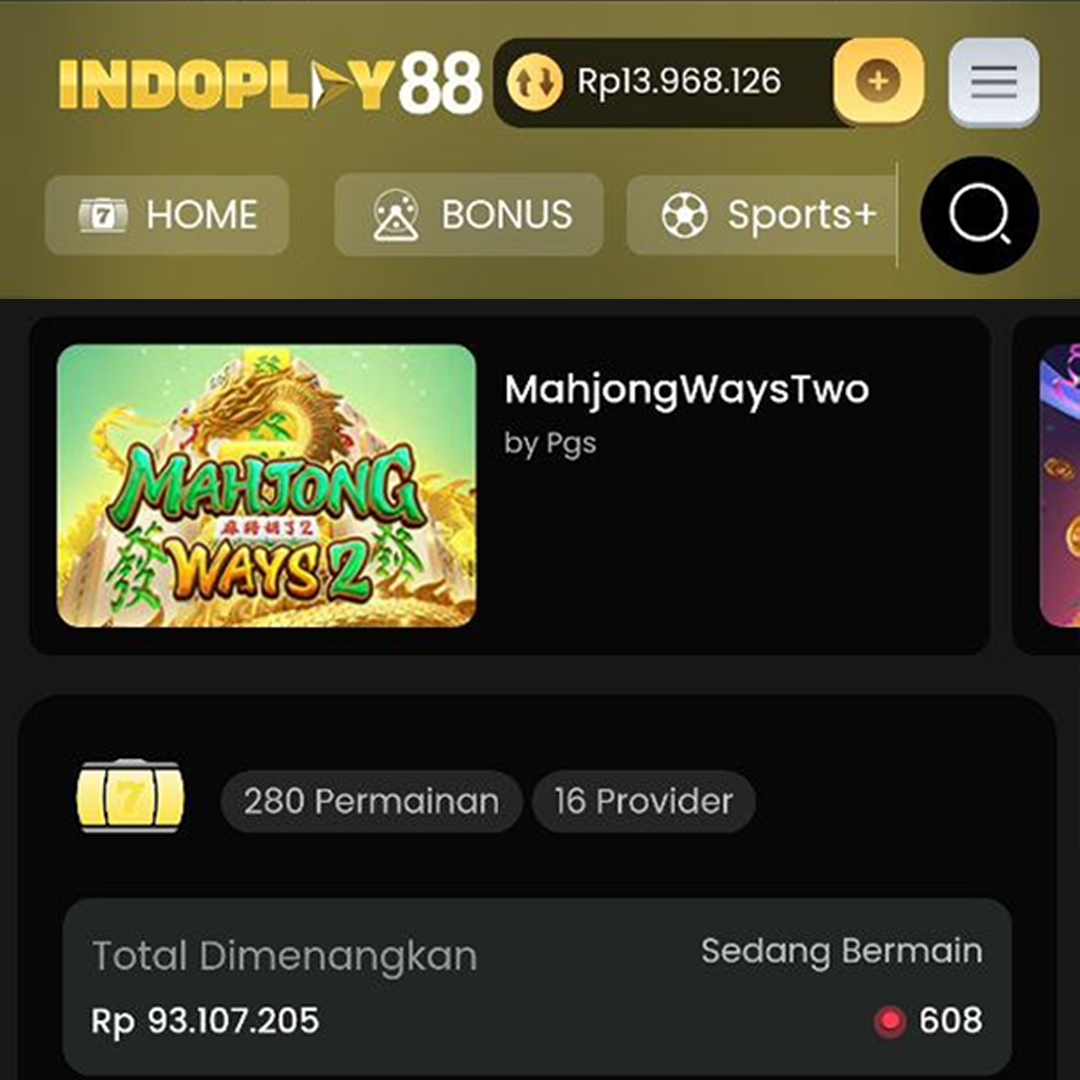Open the search magnifier
The image size is (1080, 1080).
[979, 215]
